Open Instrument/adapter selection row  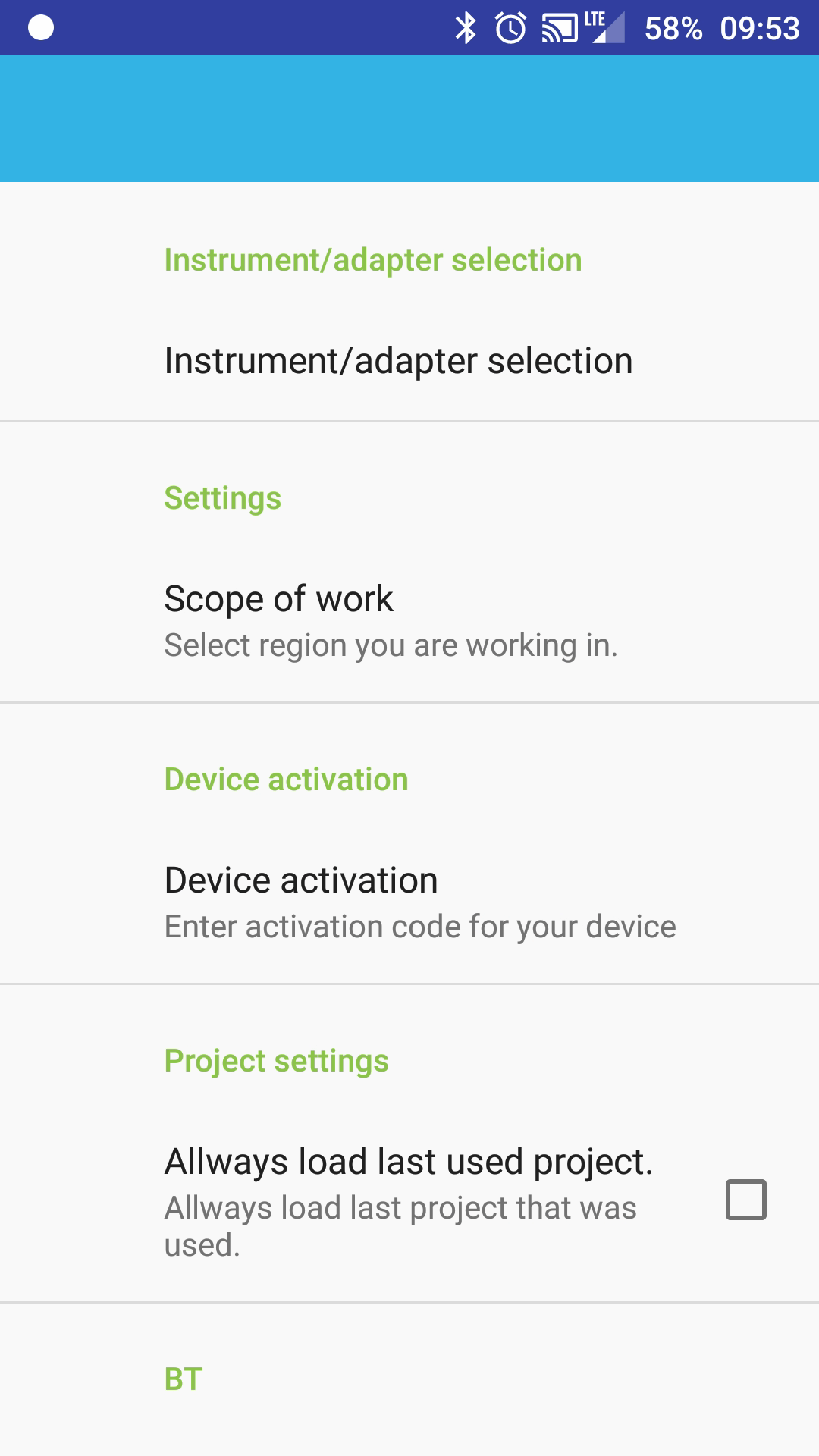pos(398,361)
